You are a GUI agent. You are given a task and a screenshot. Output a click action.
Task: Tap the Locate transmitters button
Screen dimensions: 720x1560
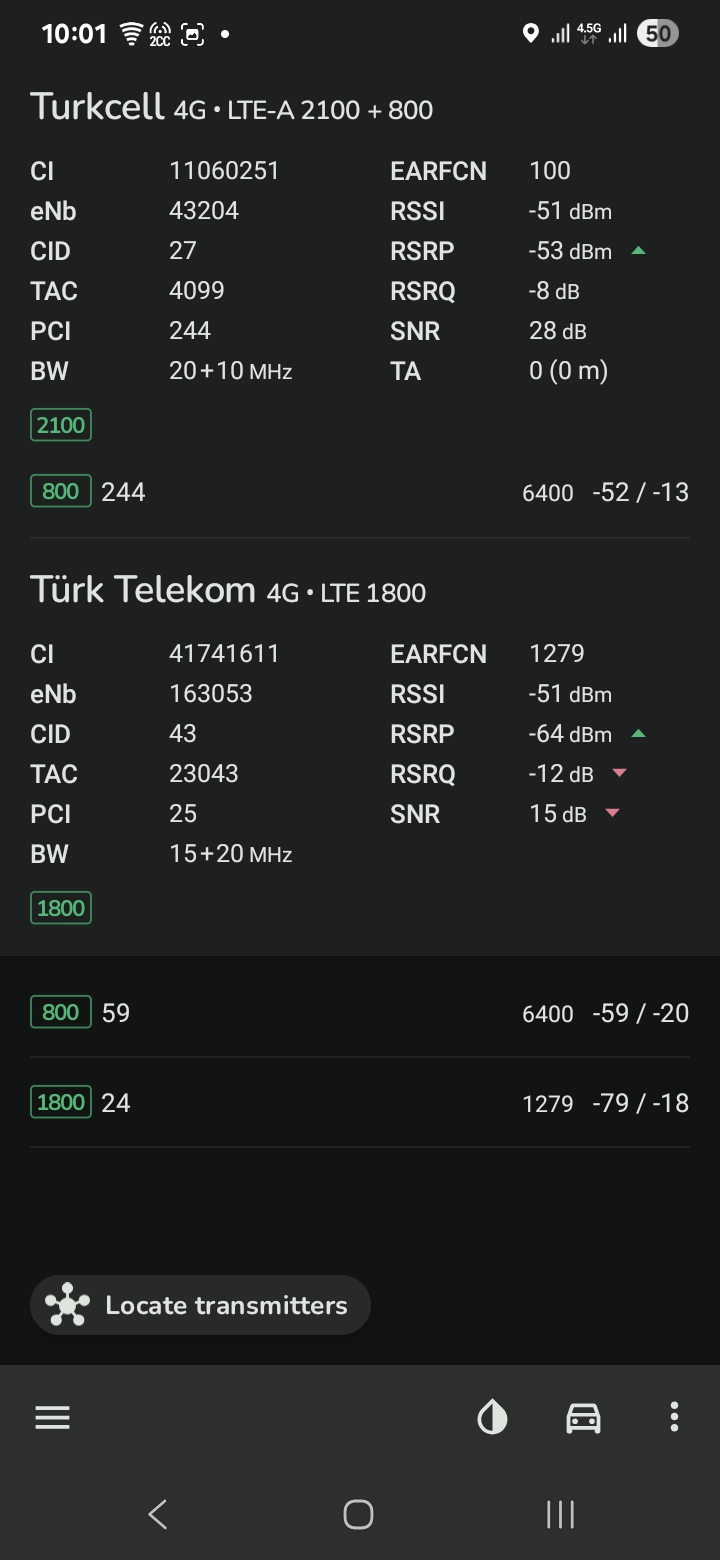200,1305
